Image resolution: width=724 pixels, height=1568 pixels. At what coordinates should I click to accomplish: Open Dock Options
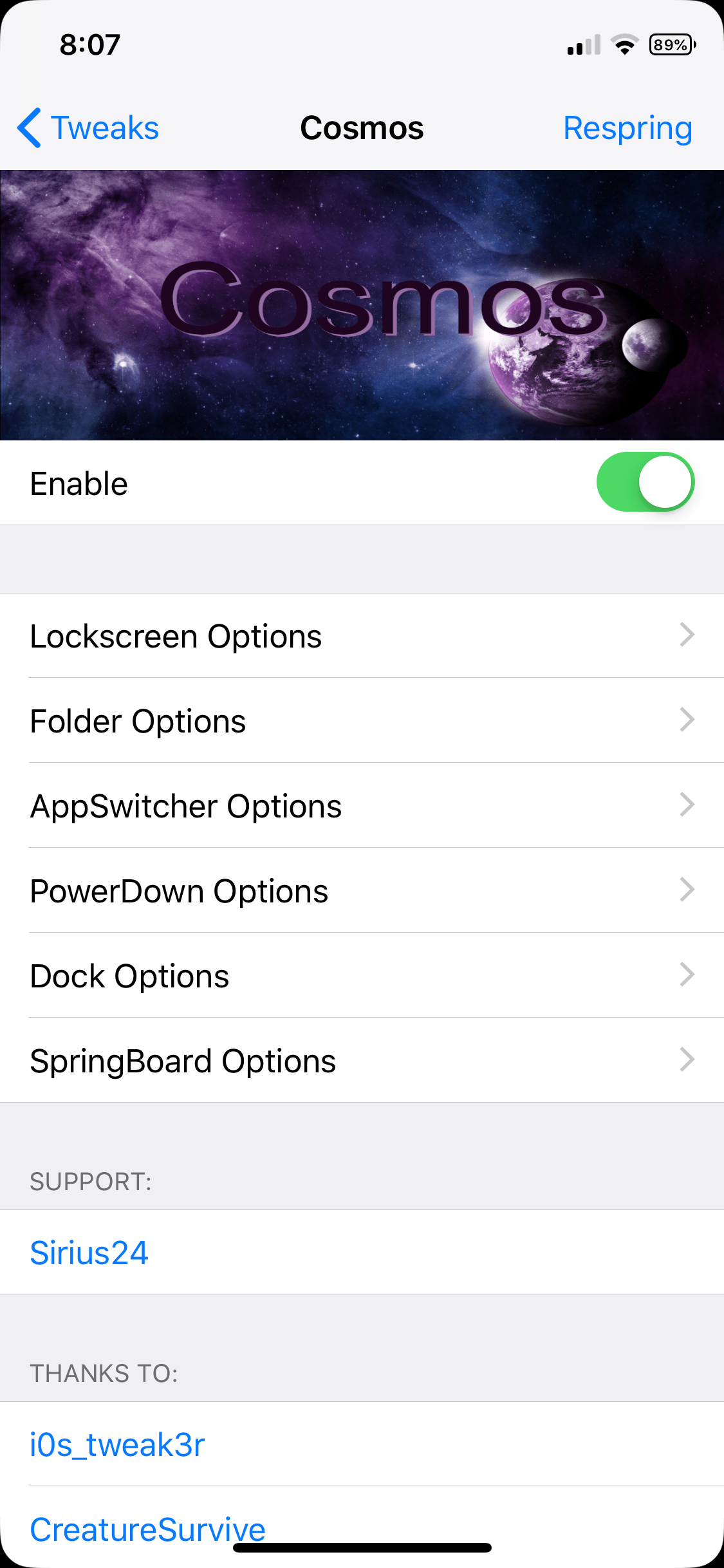click(362, 976)
